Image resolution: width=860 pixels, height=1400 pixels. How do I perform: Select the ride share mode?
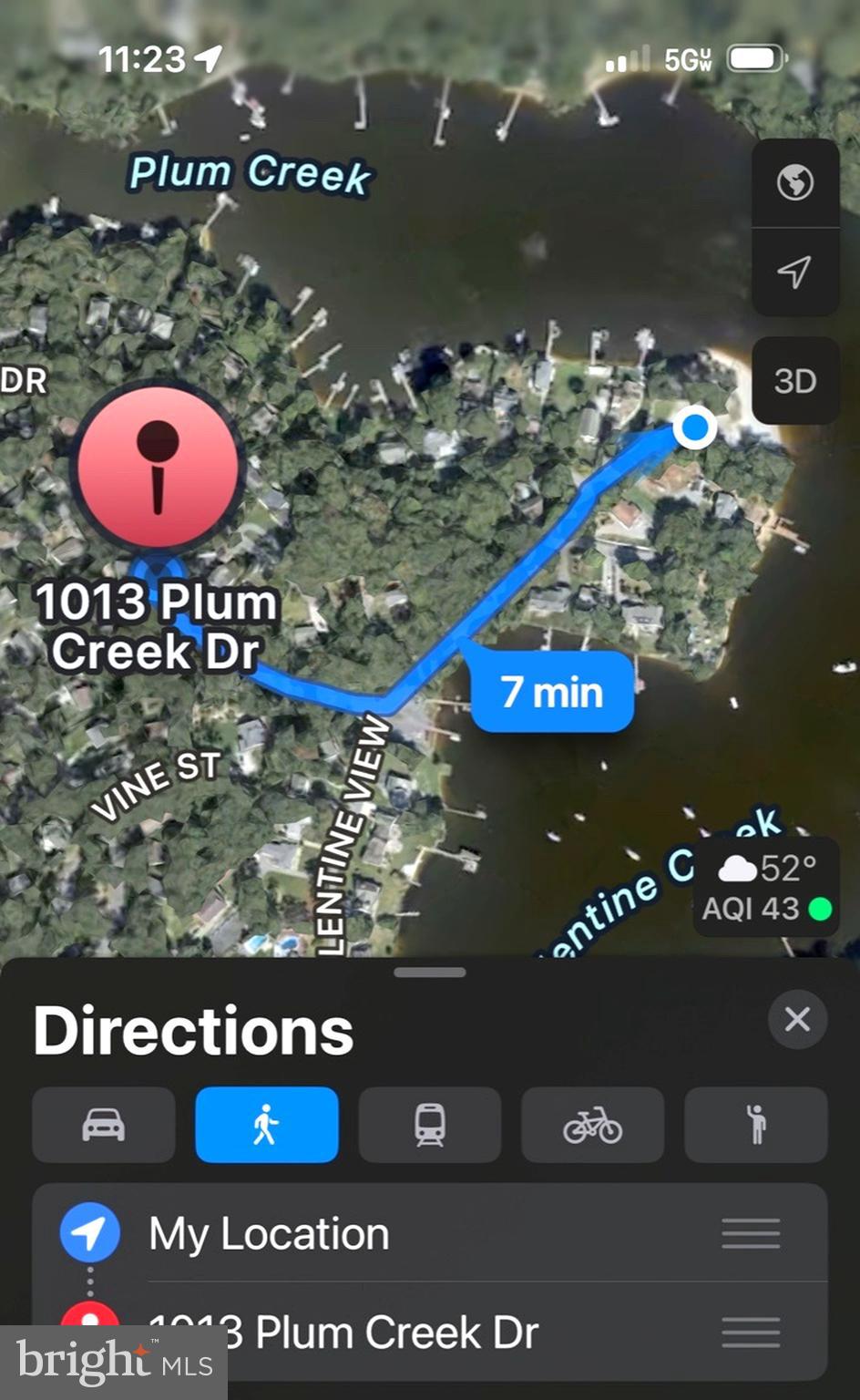click(755, 1125)
